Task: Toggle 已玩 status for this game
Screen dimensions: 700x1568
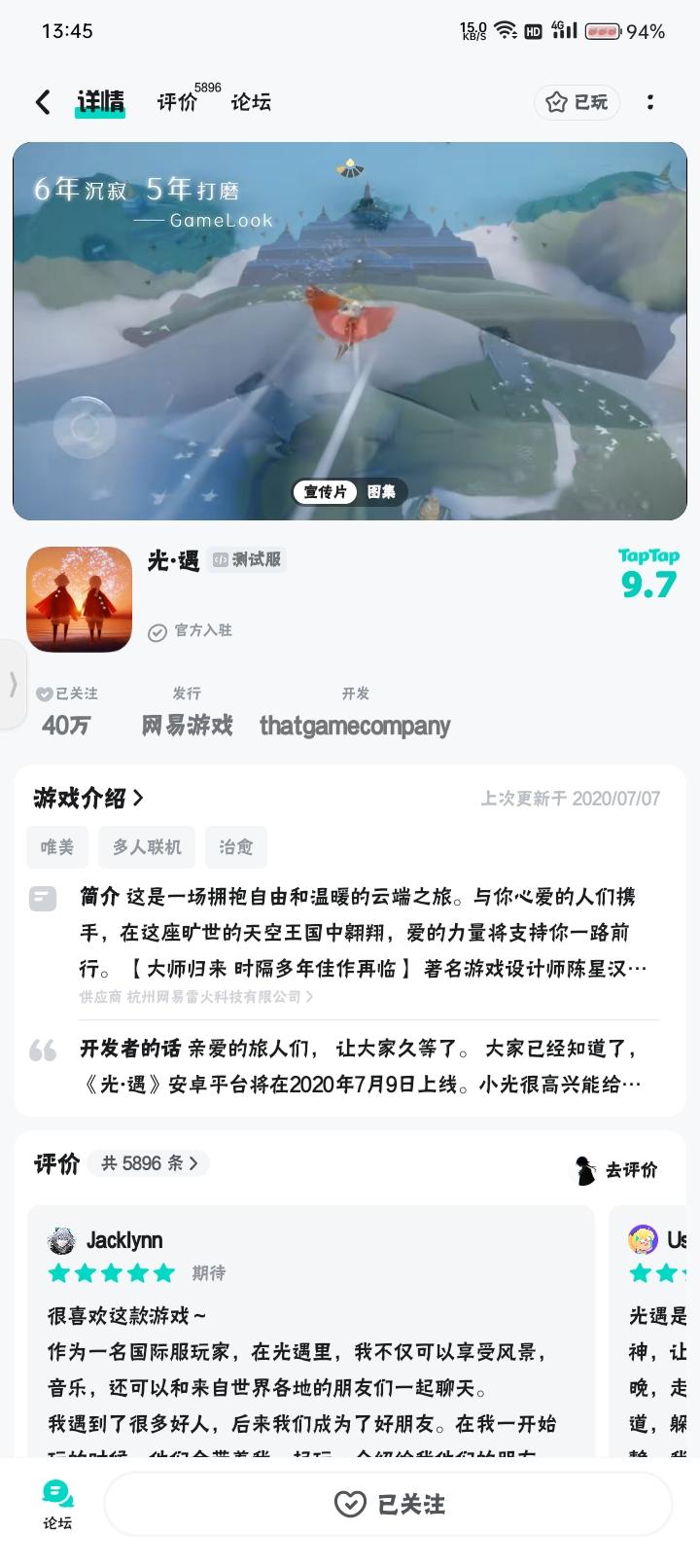Action: pos(577,101)
